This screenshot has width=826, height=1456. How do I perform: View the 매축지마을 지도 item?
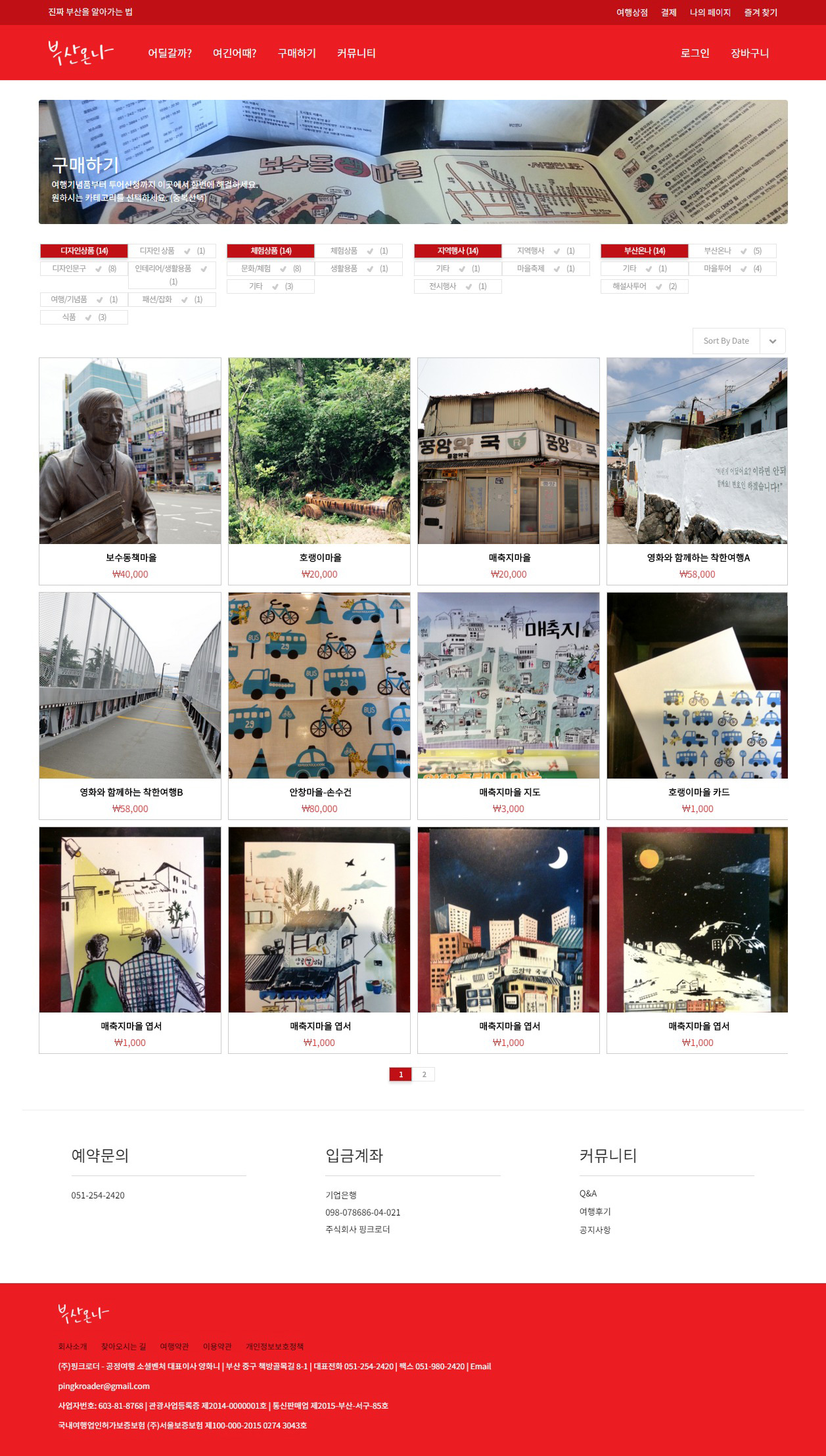509,705
